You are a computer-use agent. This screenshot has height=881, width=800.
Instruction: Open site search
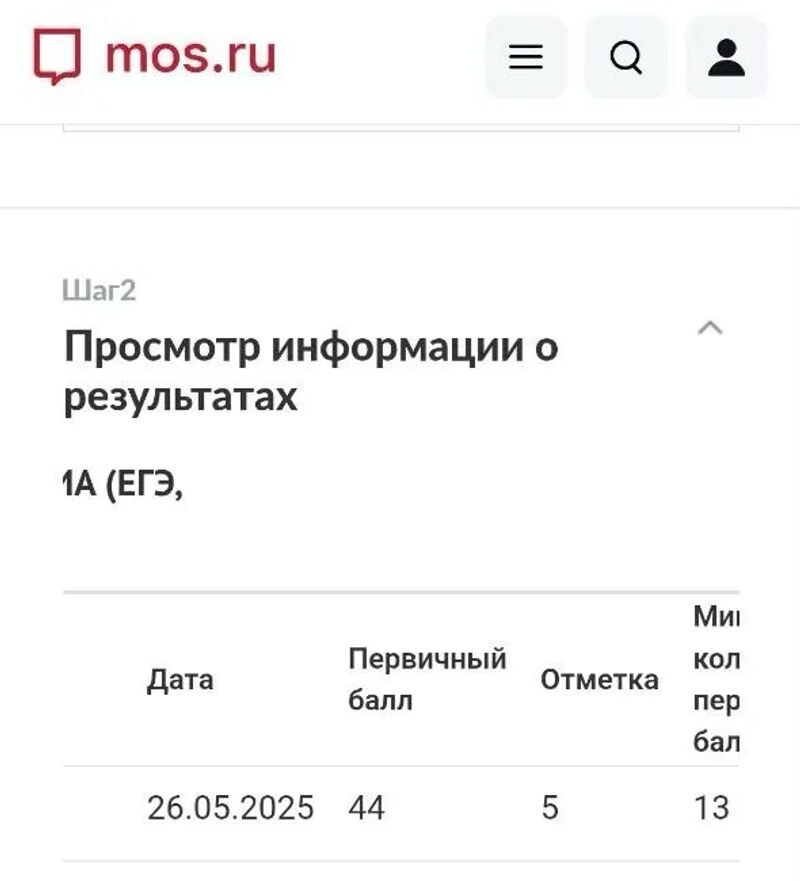(x=626, y=57)
